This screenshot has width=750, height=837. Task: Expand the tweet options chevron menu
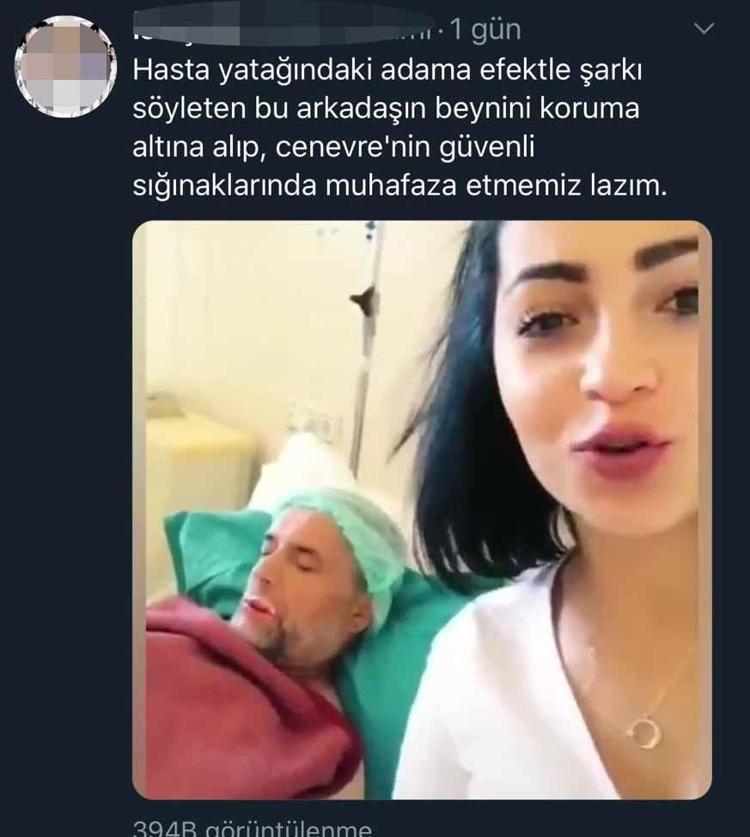[704, 29]
